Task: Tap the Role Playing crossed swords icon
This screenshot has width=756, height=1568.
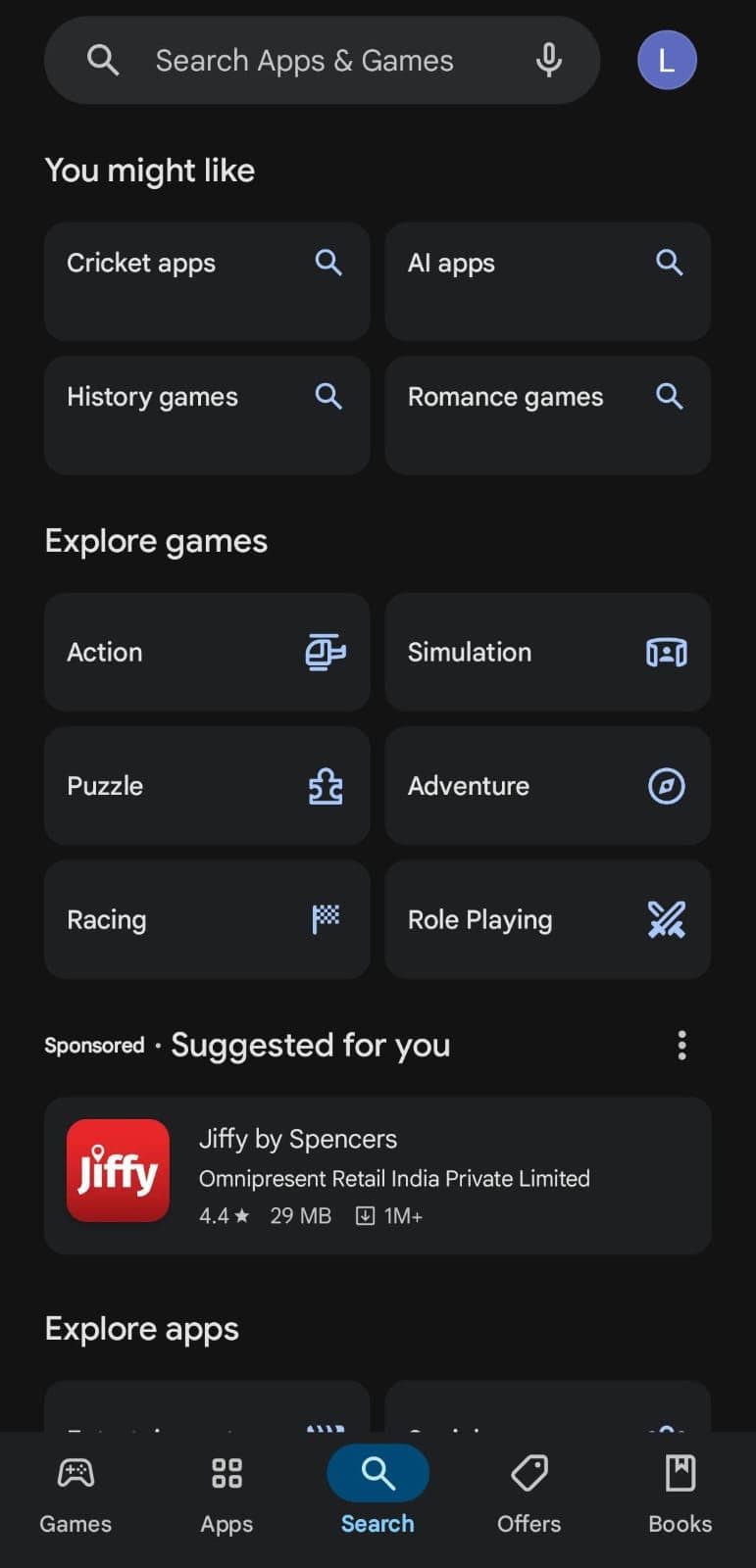Action: (x=666, y=919)
